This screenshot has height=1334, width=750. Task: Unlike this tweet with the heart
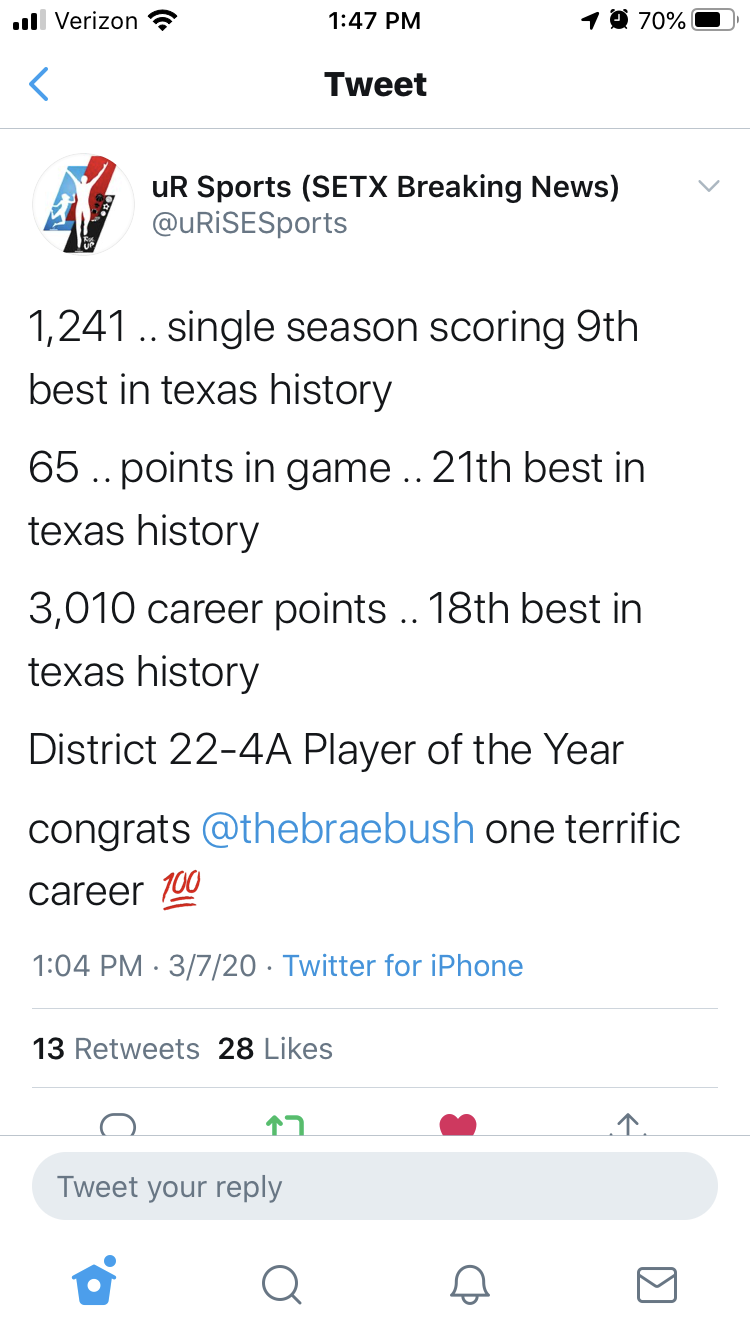click(x=458, y=1125)
